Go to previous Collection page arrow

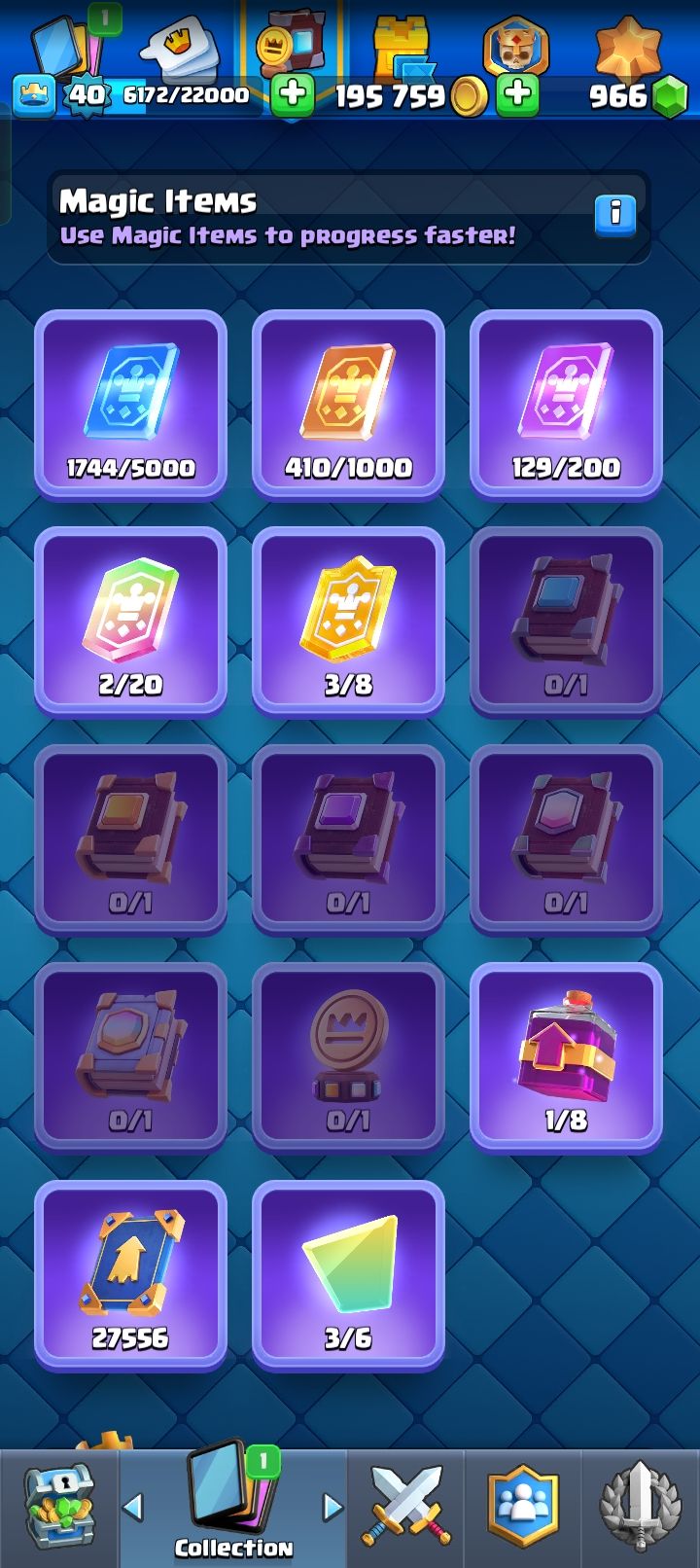pyautogui.click(x=133, y=1508)
